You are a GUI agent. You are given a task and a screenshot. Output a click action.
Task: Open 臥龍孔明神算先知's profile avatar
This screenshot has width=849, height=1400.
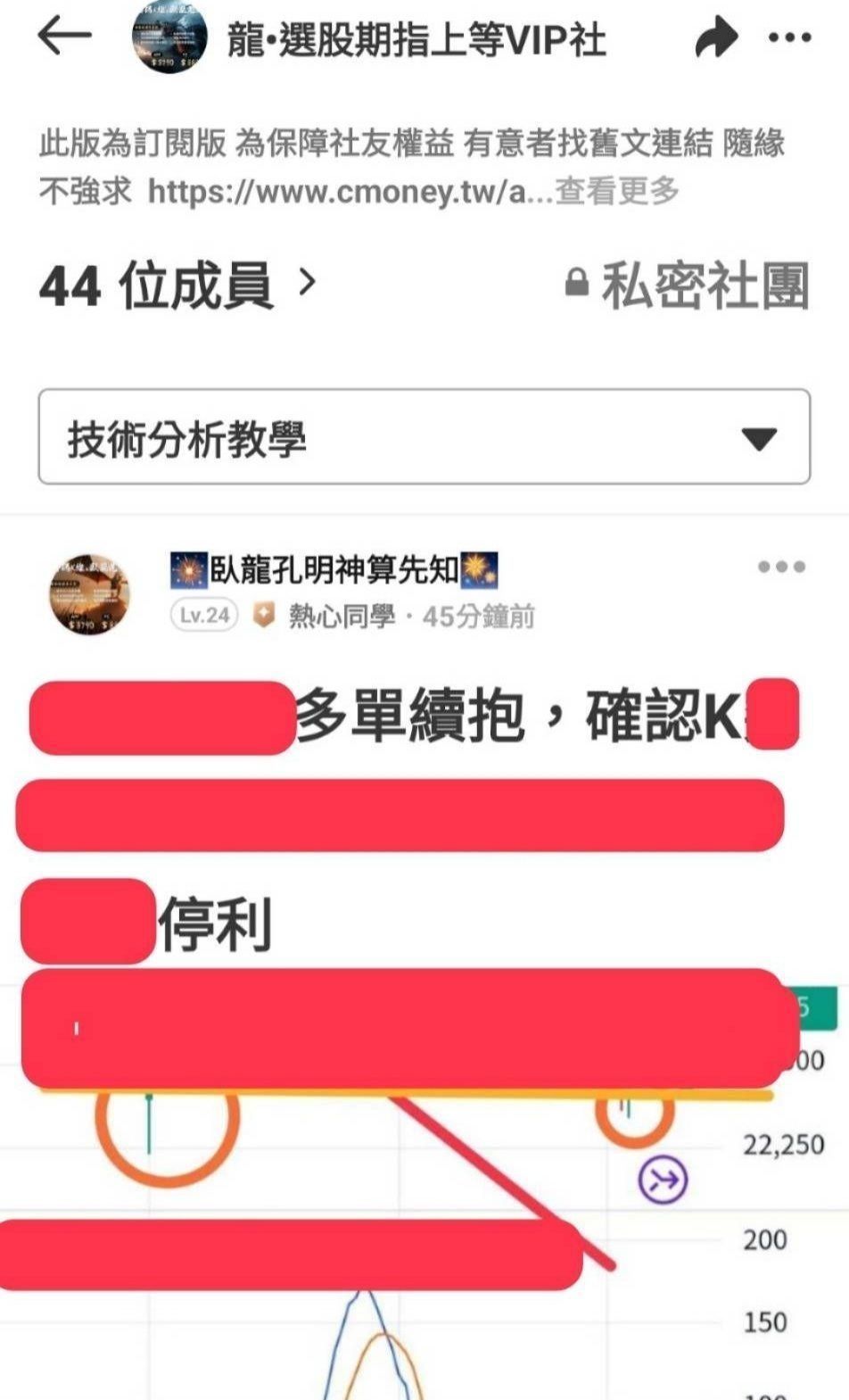pos(88,592)
